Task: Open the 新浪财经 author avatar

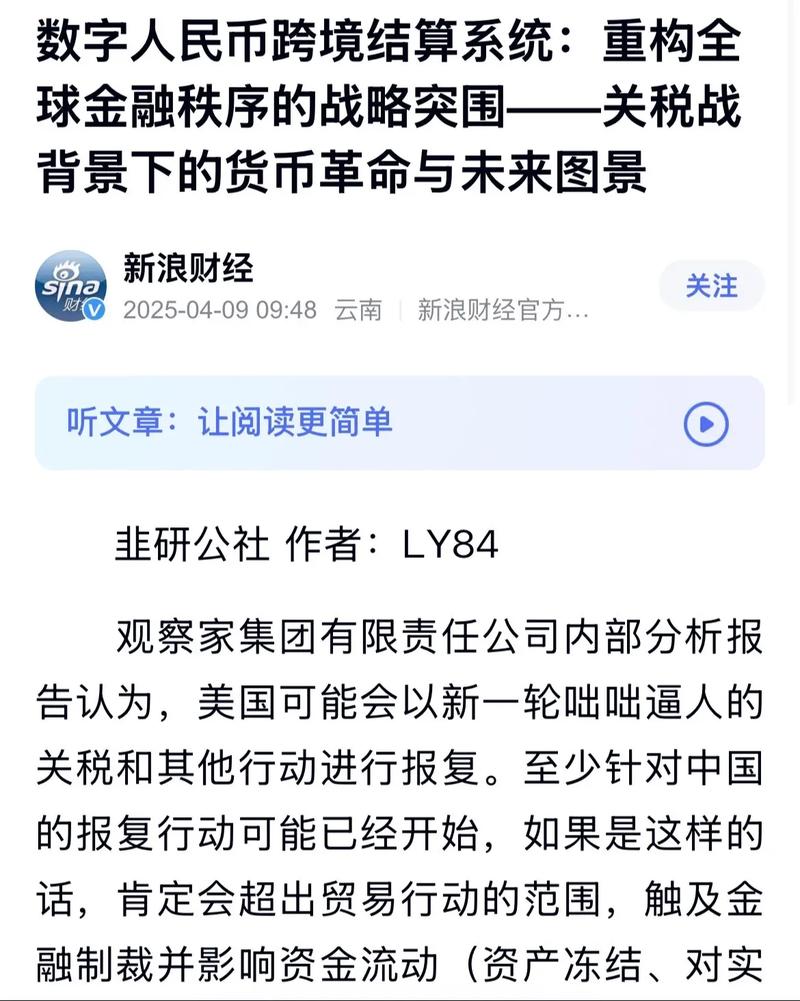Action: coord(70,286)
